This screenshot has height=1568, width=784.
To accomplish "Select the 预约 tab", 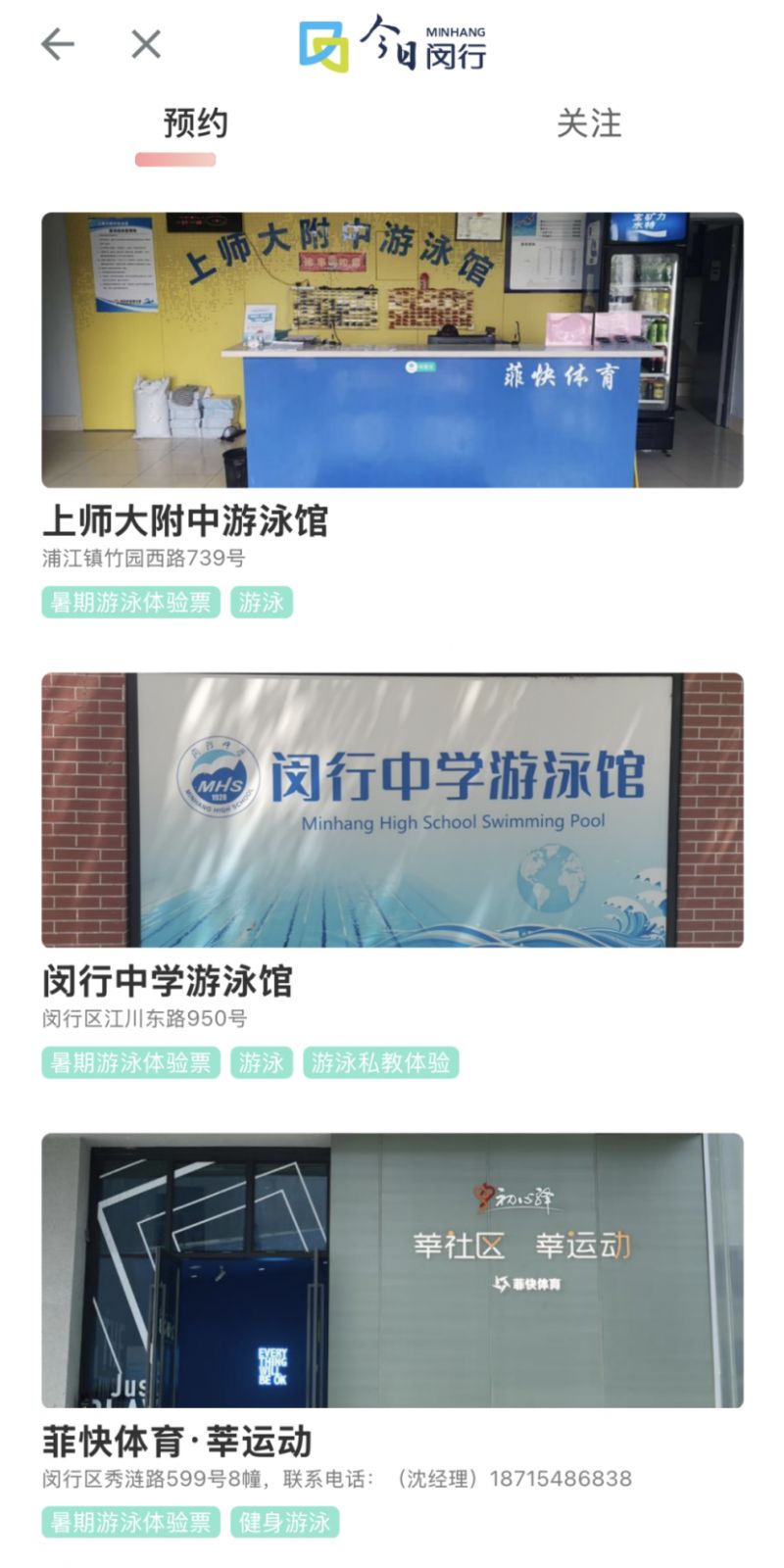I will 195,124.
